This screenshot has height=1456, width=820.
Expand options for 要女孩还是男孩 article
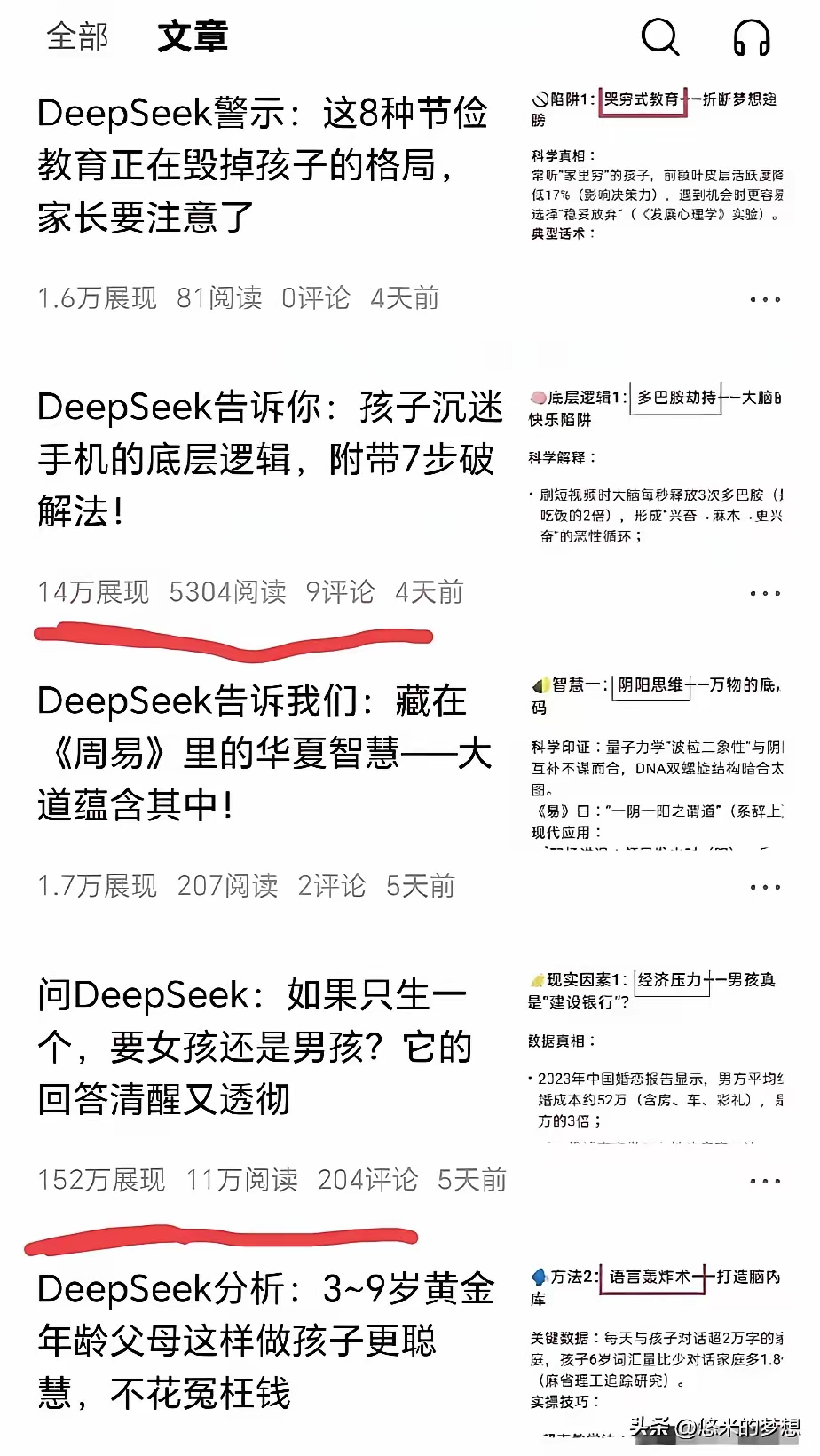[764, 1181]
